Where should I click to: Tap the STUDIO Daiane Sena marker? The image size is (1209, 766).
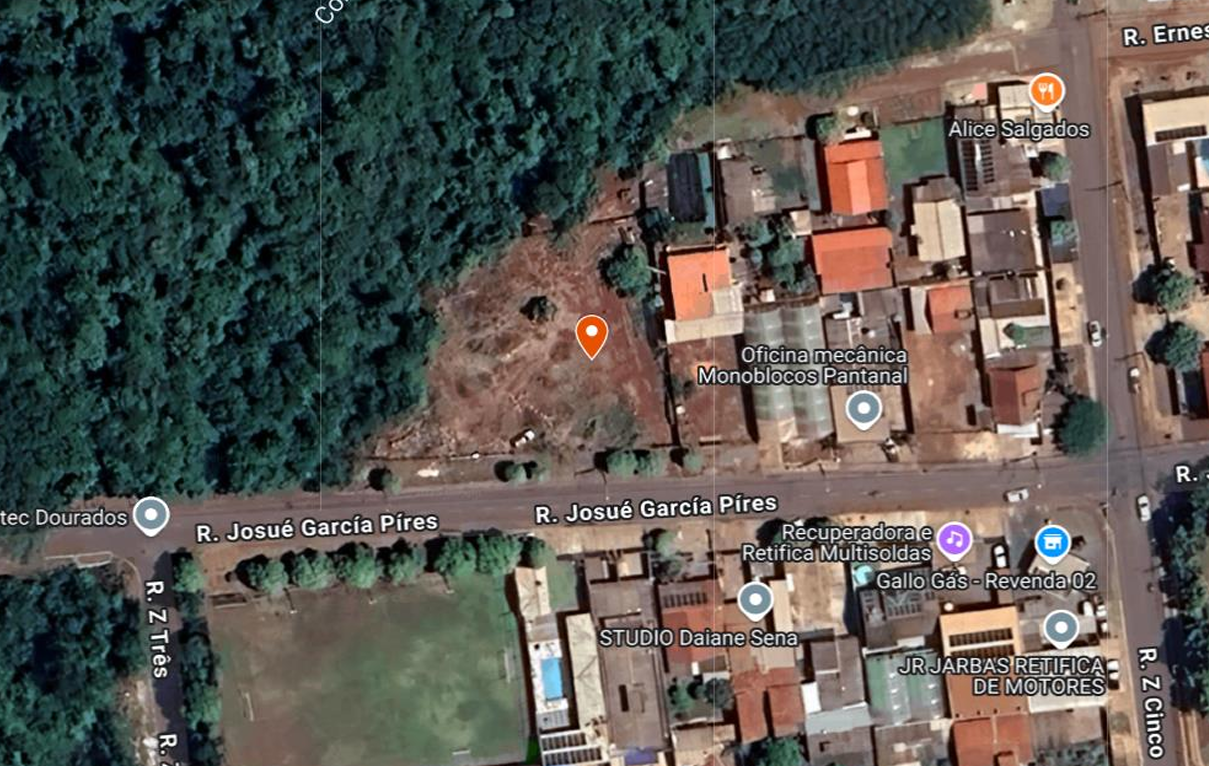point(755,601)
